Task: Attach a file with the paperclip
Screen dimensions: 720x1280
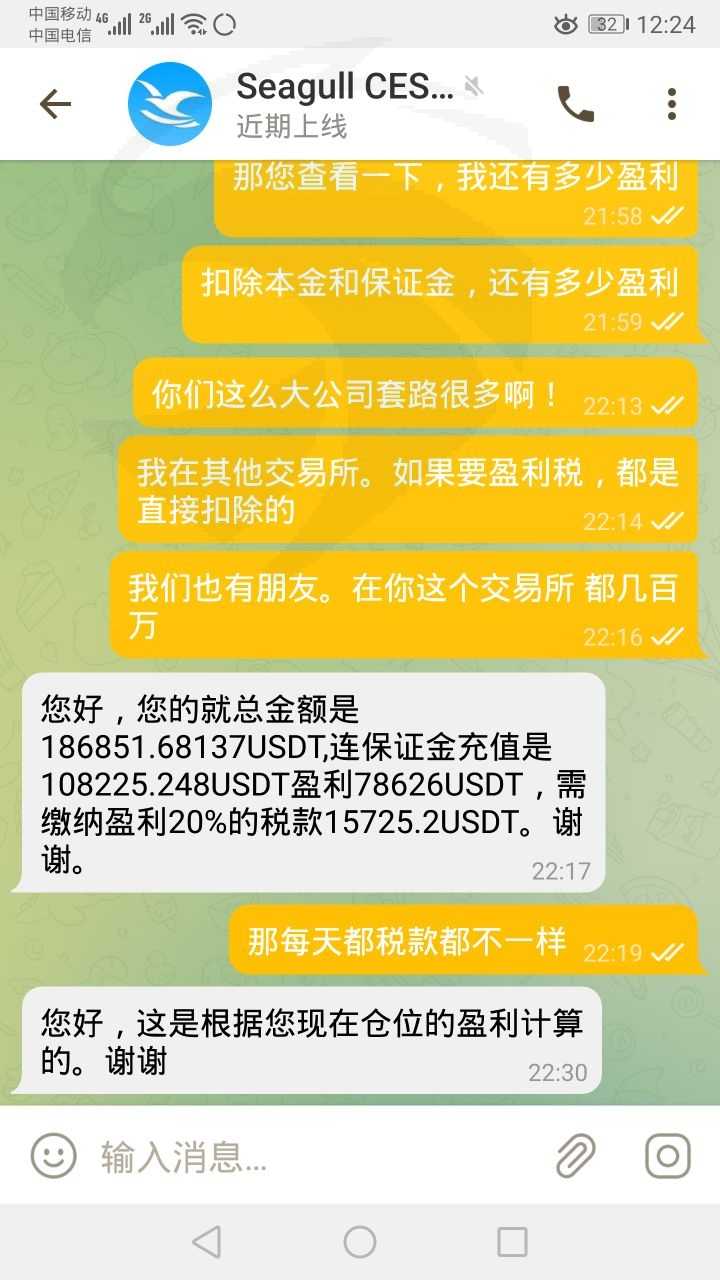Action: [x=576, y=1156]
